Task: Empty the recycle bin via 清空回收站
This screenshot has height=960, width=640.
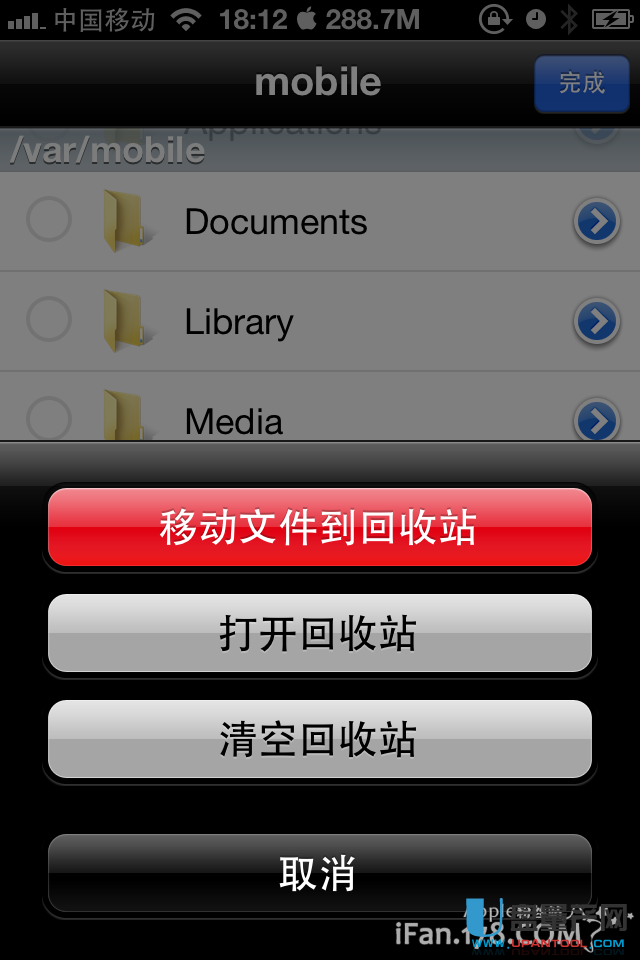Action: (319, 740)
